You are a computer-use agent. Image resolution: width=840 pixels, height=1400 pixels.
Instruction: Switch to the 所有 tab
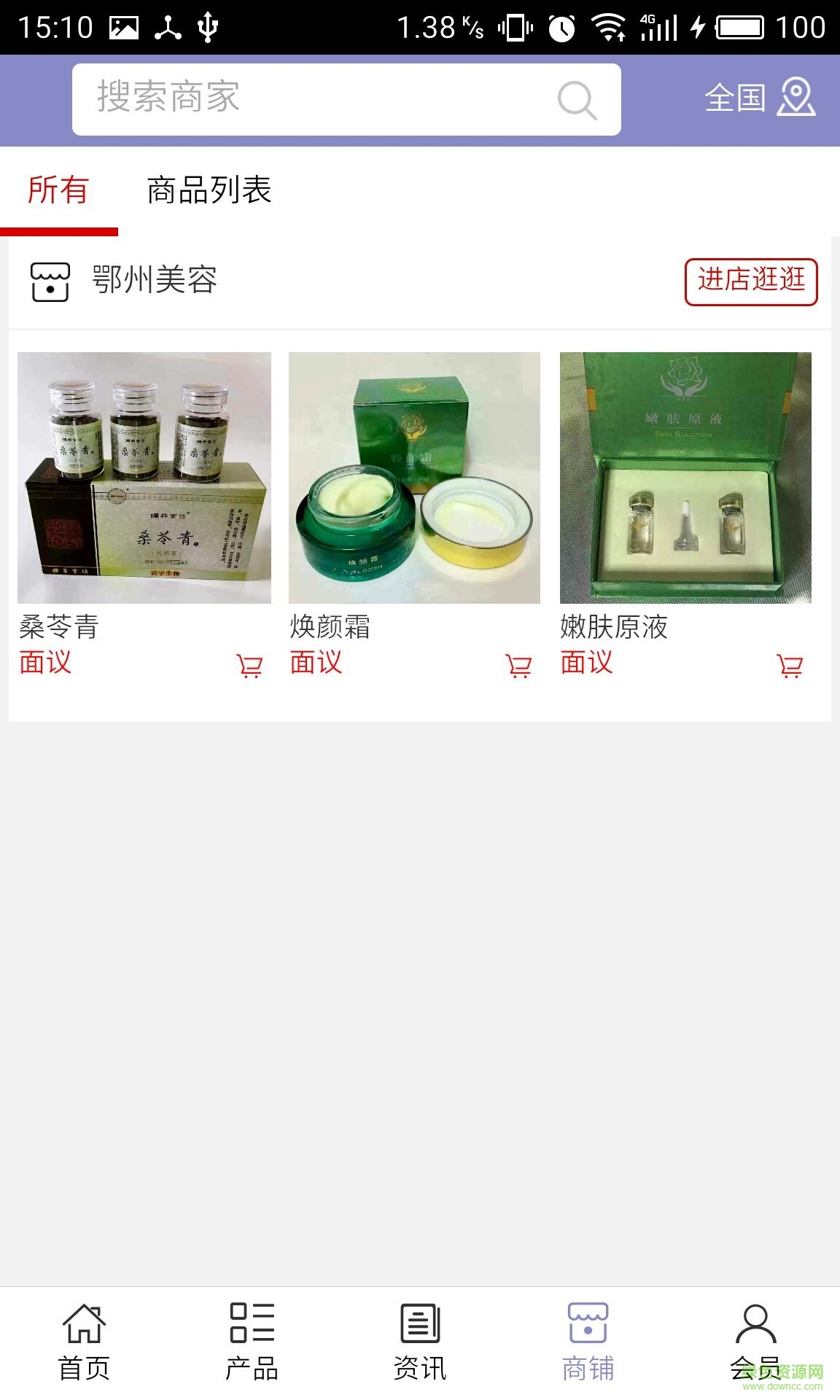click(58, 191)
